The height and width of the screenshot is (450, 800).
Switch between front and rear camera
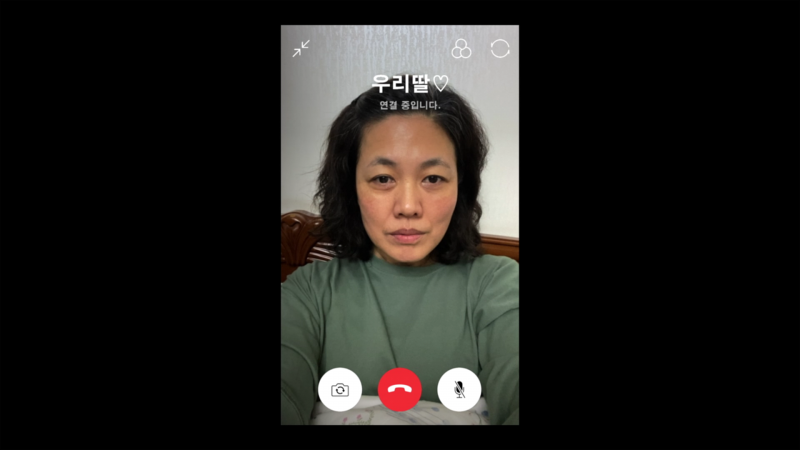500,48
